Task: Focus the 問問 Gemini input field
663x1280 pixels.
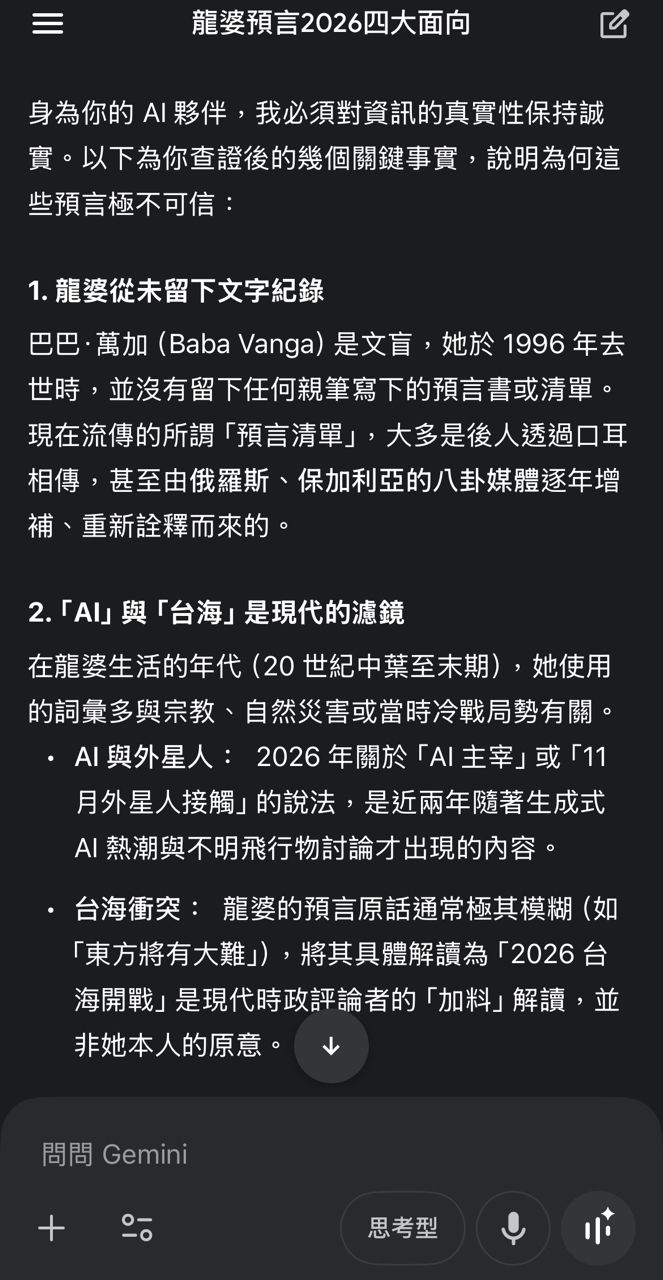Action: pos(300,1155)
